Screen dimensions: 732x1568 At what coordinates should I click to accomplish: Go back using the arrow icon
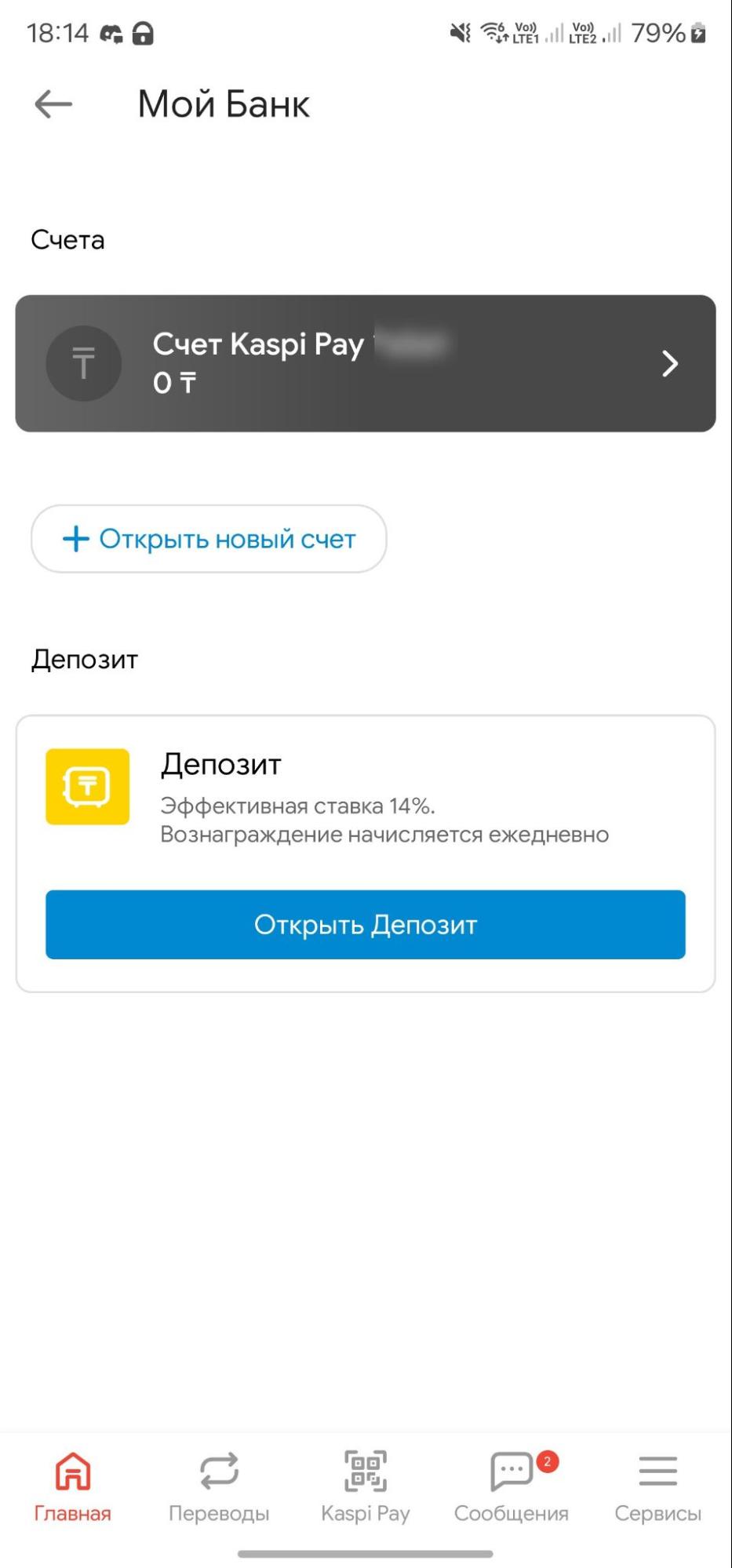coord(53,104)
